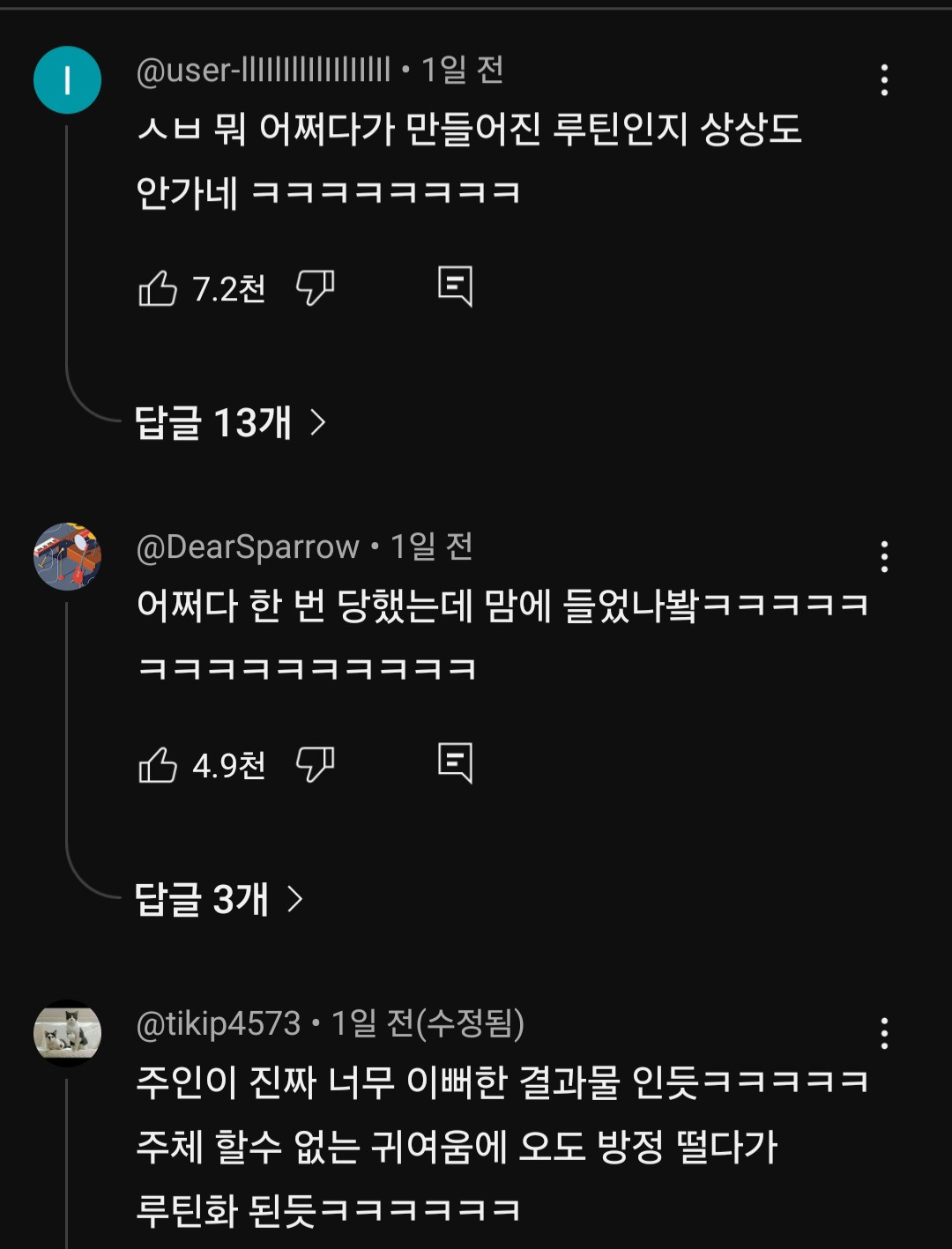Image resolution: width=952 pixels, height=1249 pixels.
Task: Toggle dislike under the 7.2천 comment
Action: click(317, 286)
